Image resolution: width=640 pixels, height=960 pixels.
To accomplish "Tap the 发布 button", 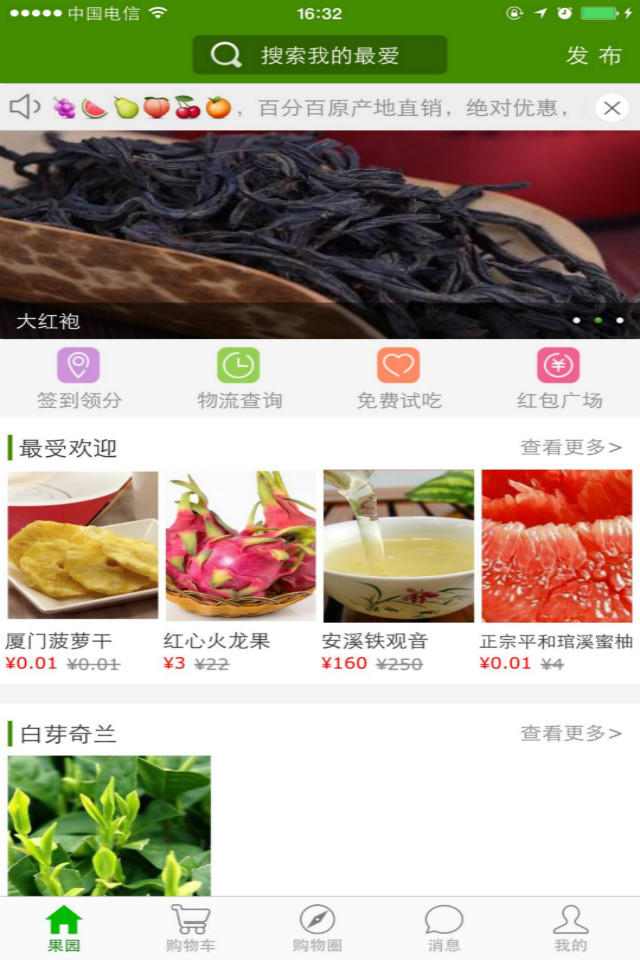I will [x=594, y=56].
